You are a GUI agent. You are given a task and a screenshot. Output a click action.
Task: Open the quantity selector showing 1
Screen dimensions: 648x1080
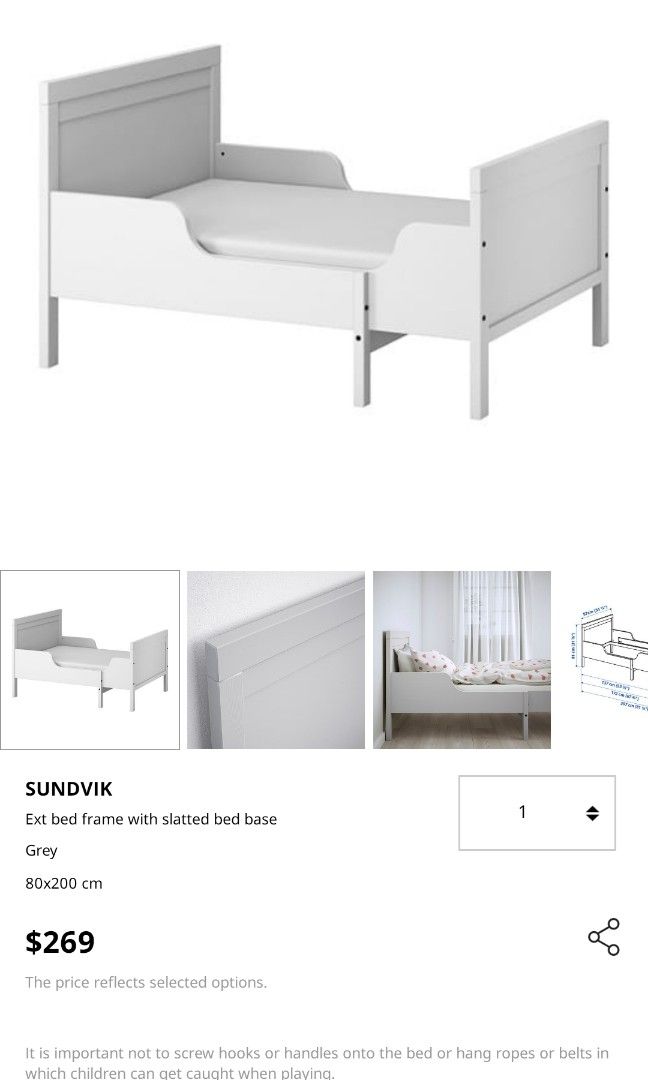(x=537, y=813)
